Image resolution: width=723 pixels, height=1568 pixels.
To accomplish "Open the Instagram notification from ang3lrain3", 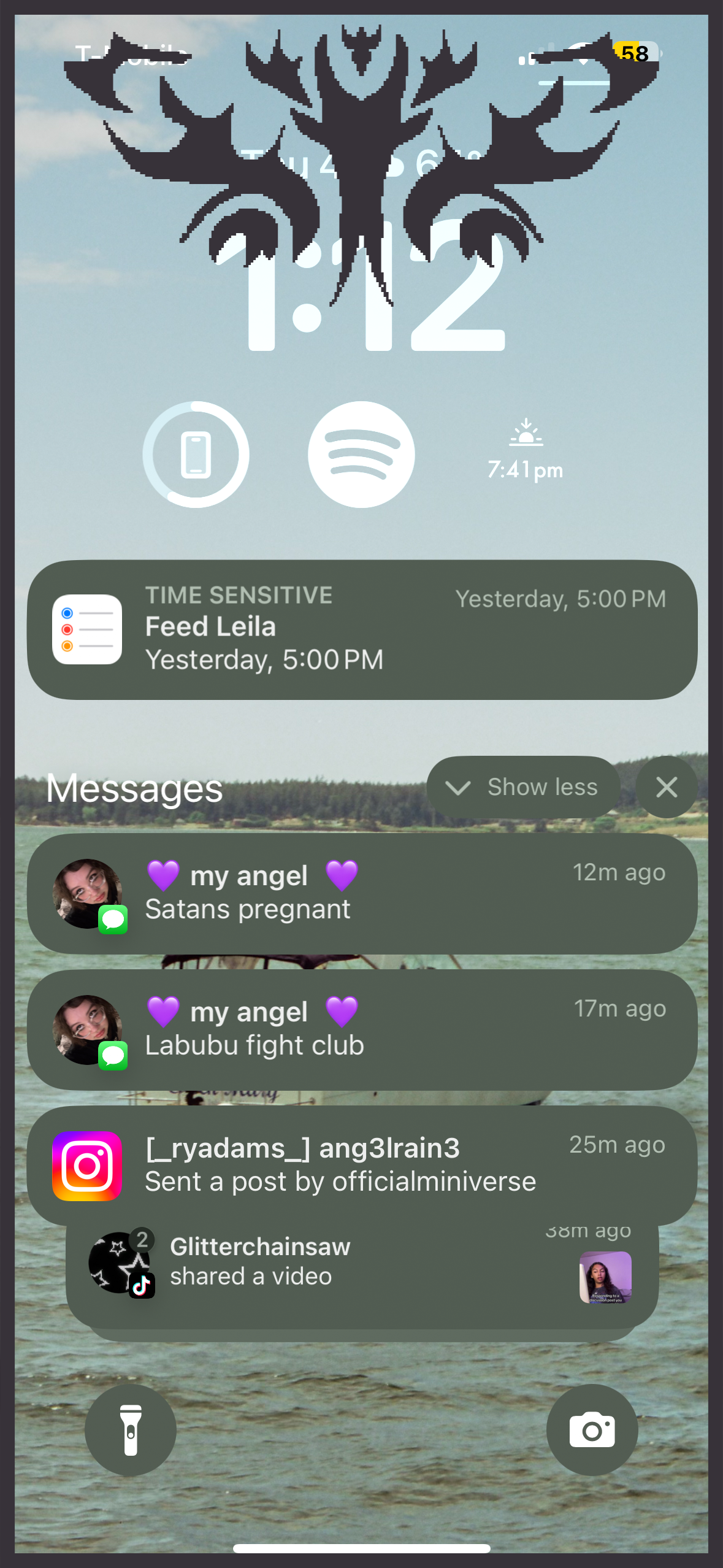I will point(362,1165).
